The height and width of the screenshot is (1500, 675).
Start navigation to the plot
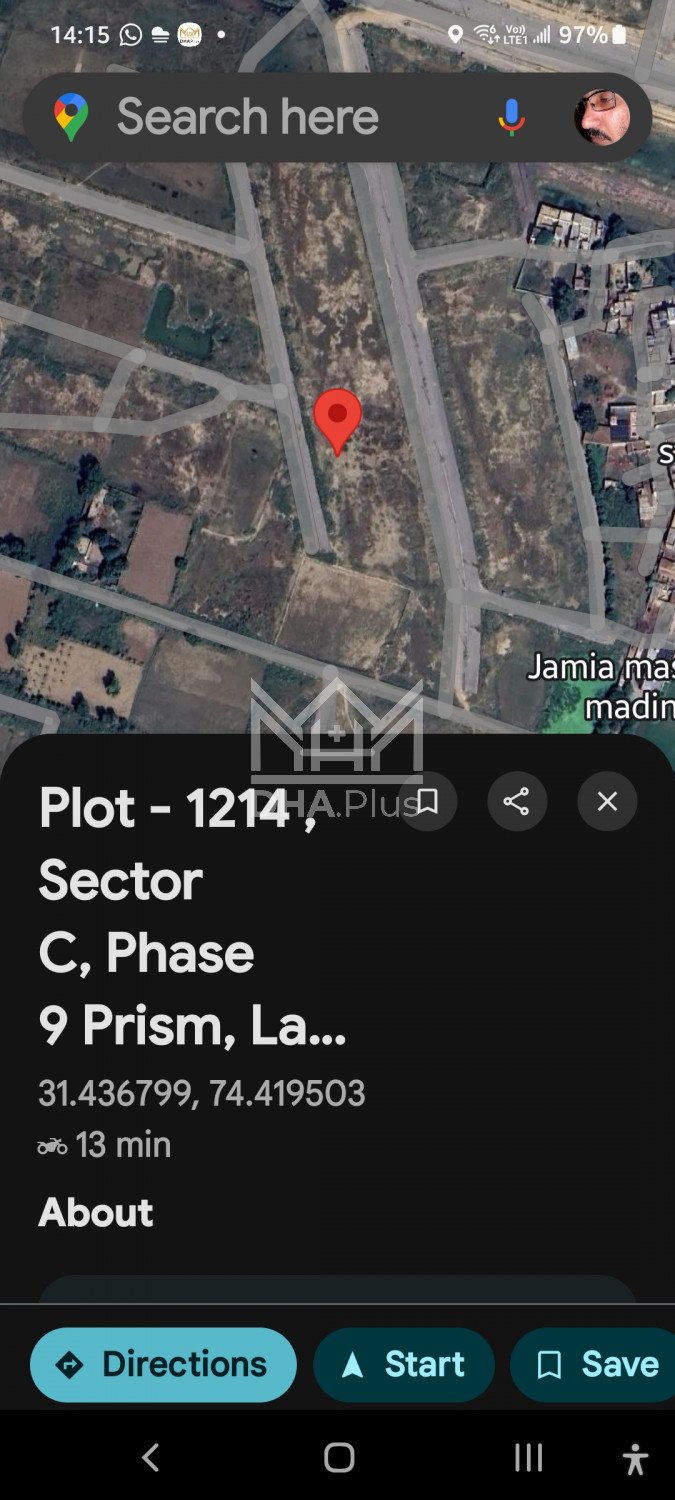click(404, 1364)
